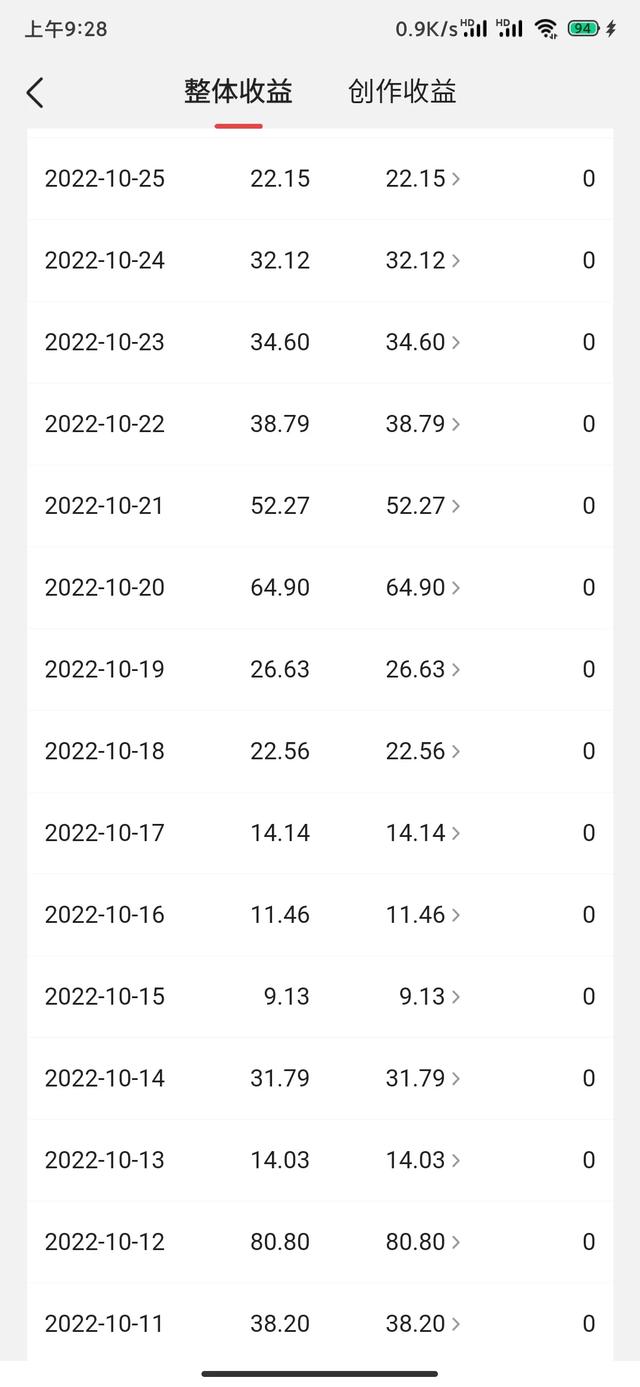View the 9.13 breakdown for 2022-10-15
This screenshot has width=640, height=1387.
tap(430, 997)
